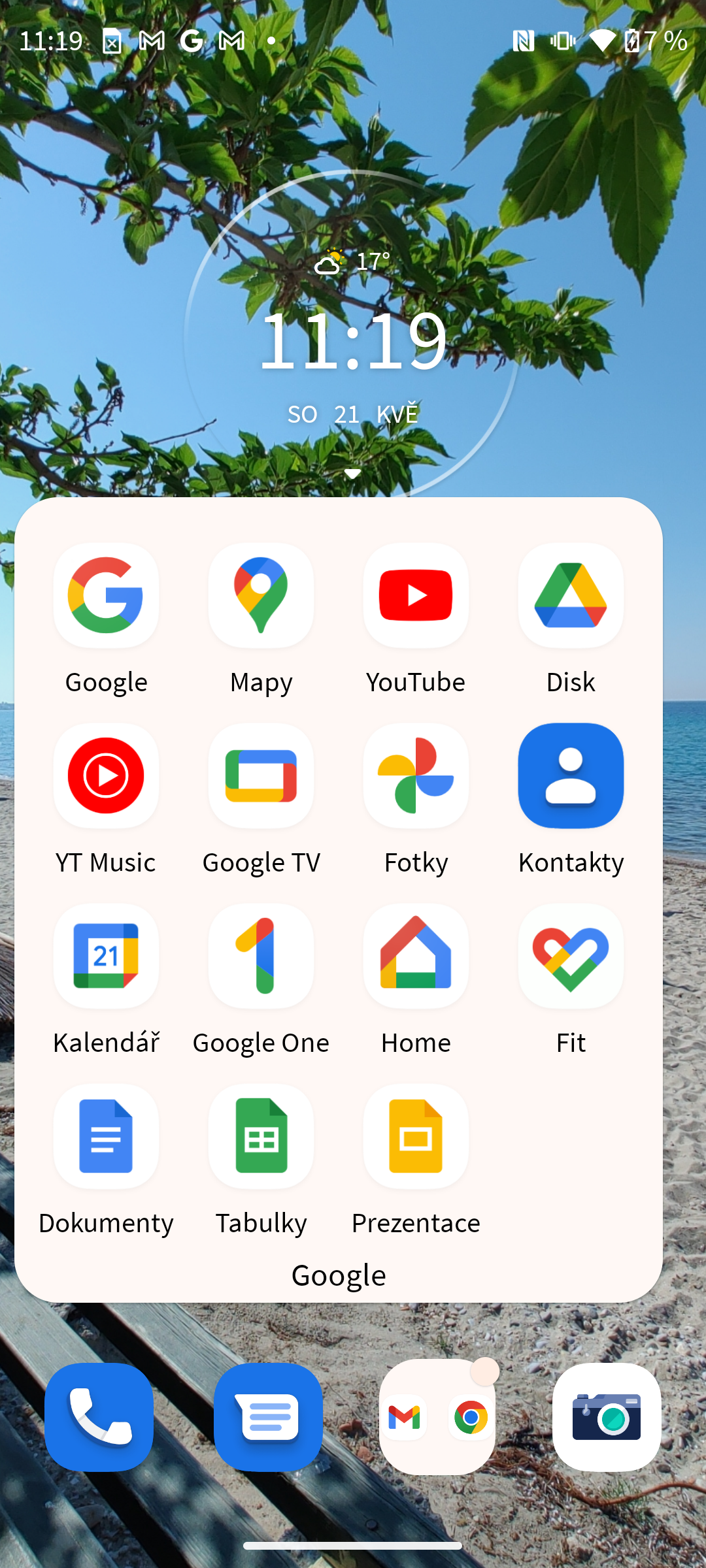Open the Phone dialer in dock
Screen dimensions: 706x1568
[x=99, y=1416]
